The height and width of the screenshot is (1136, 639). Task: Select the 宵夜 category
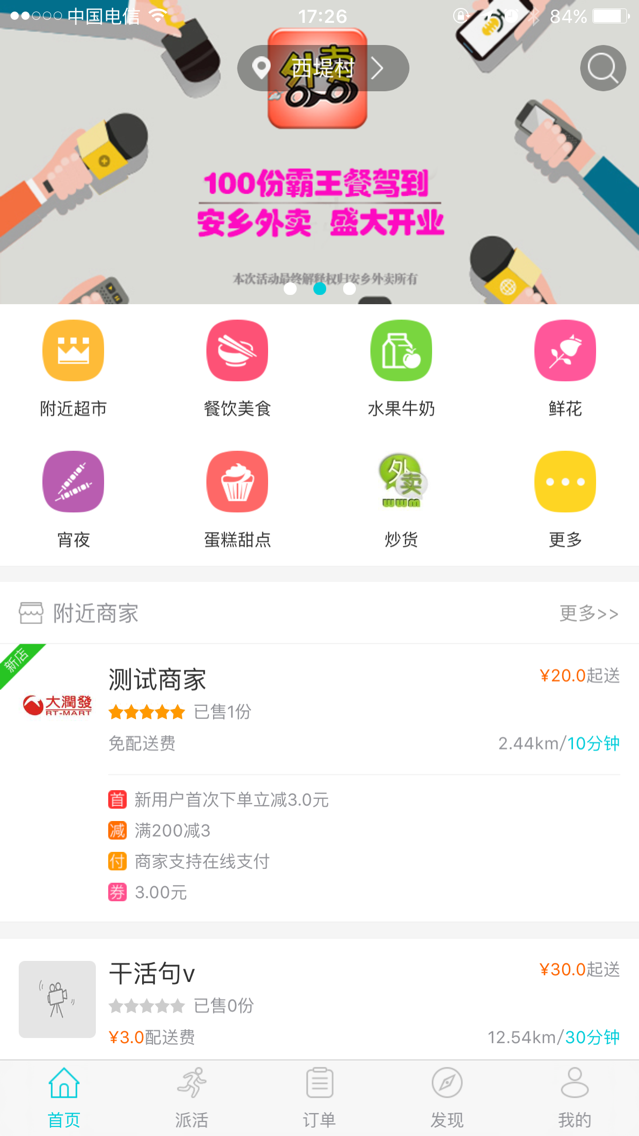[73, 498]
